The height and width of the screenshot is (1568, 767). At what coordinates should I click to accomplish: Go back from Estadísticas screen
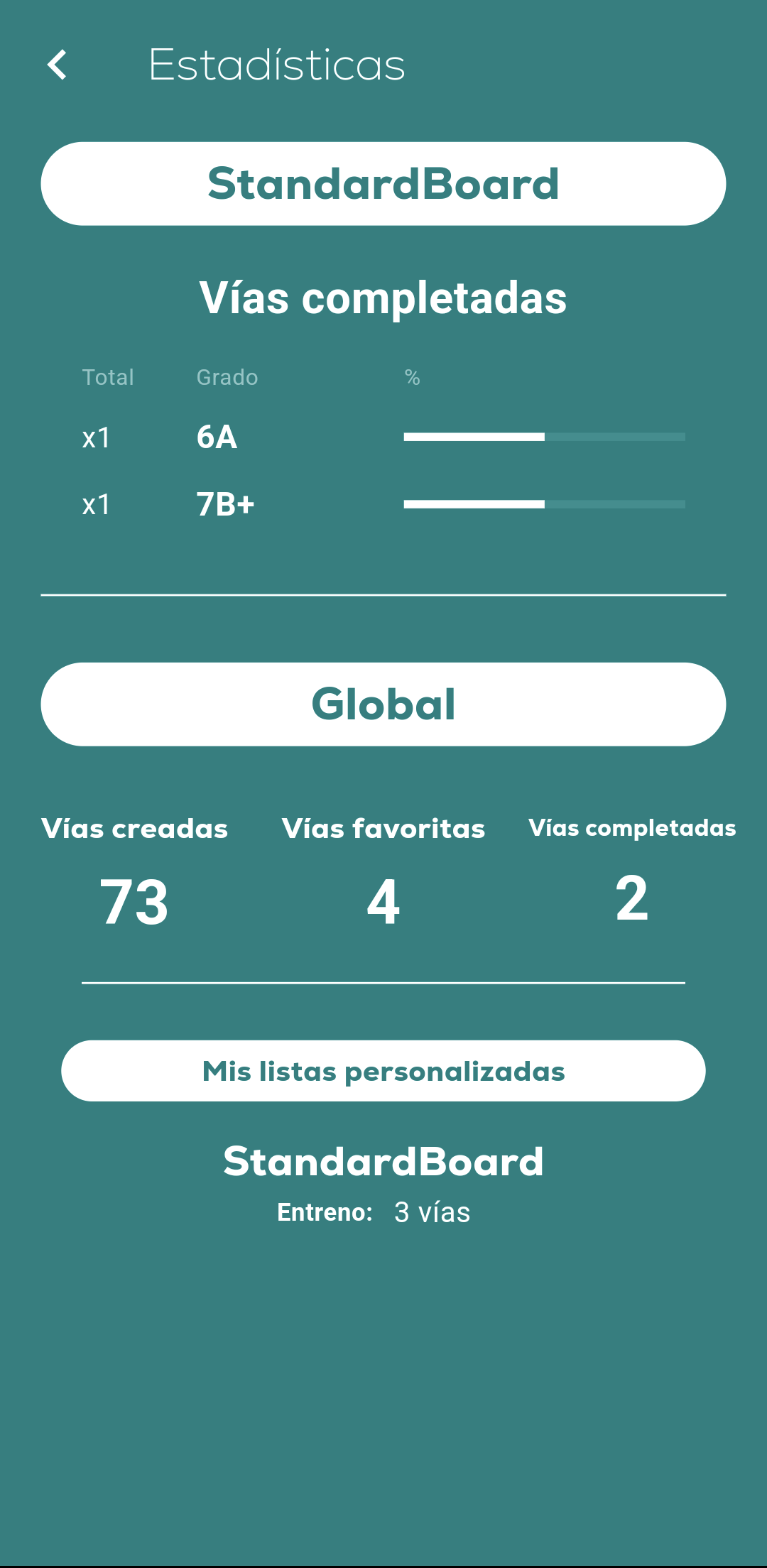(58, 65)
